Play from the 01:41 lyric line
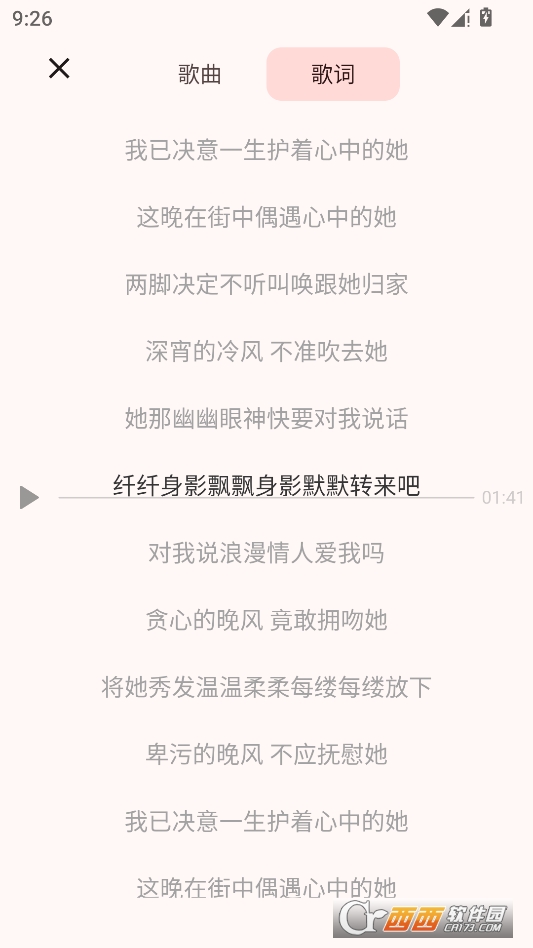The image size is (533, 948). (x=29, y=498)
